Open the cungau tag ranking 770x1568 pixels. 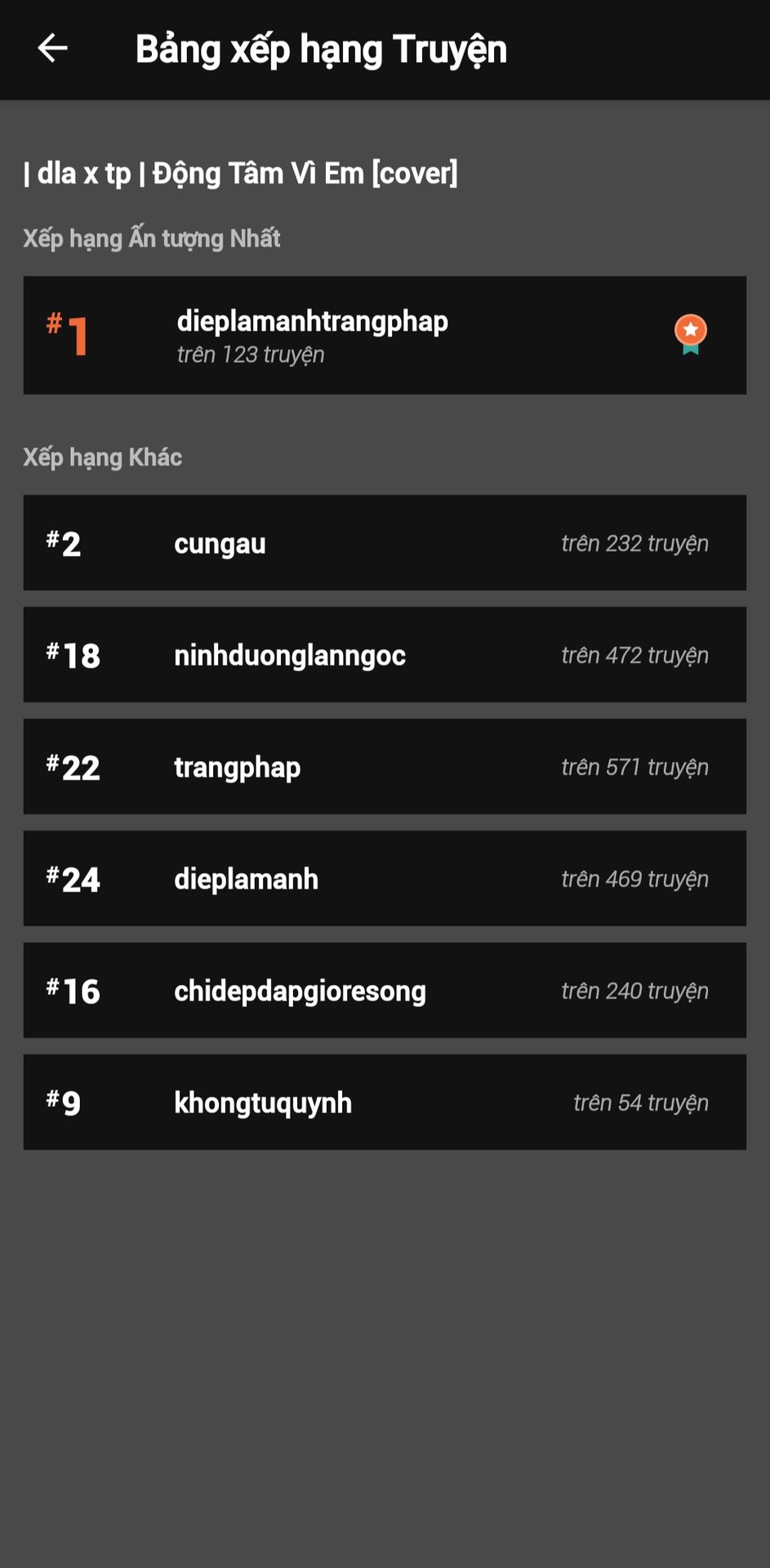385,542
